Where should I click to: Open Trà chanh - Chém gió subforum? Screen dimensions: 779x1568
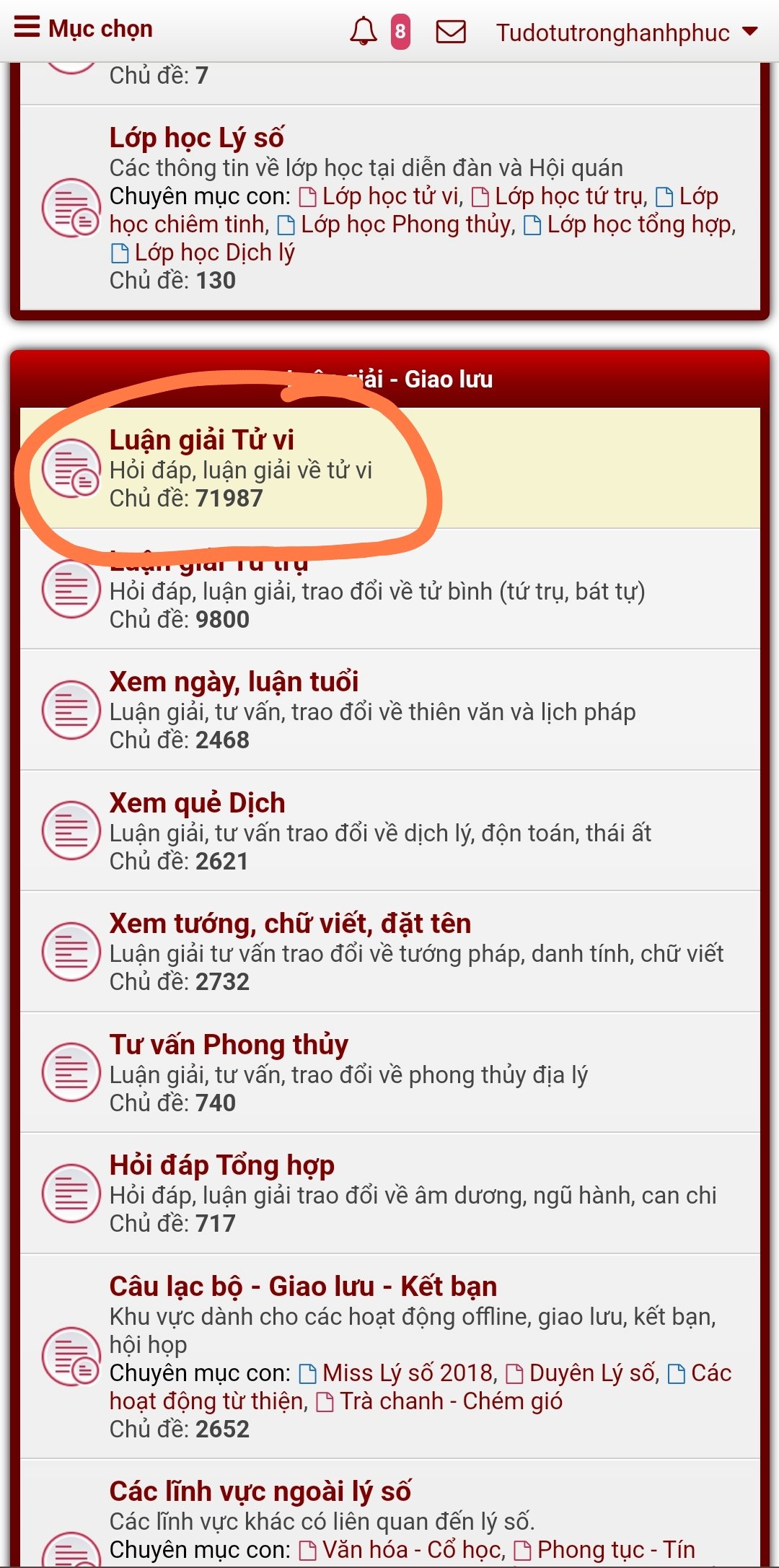point(450,1401)
